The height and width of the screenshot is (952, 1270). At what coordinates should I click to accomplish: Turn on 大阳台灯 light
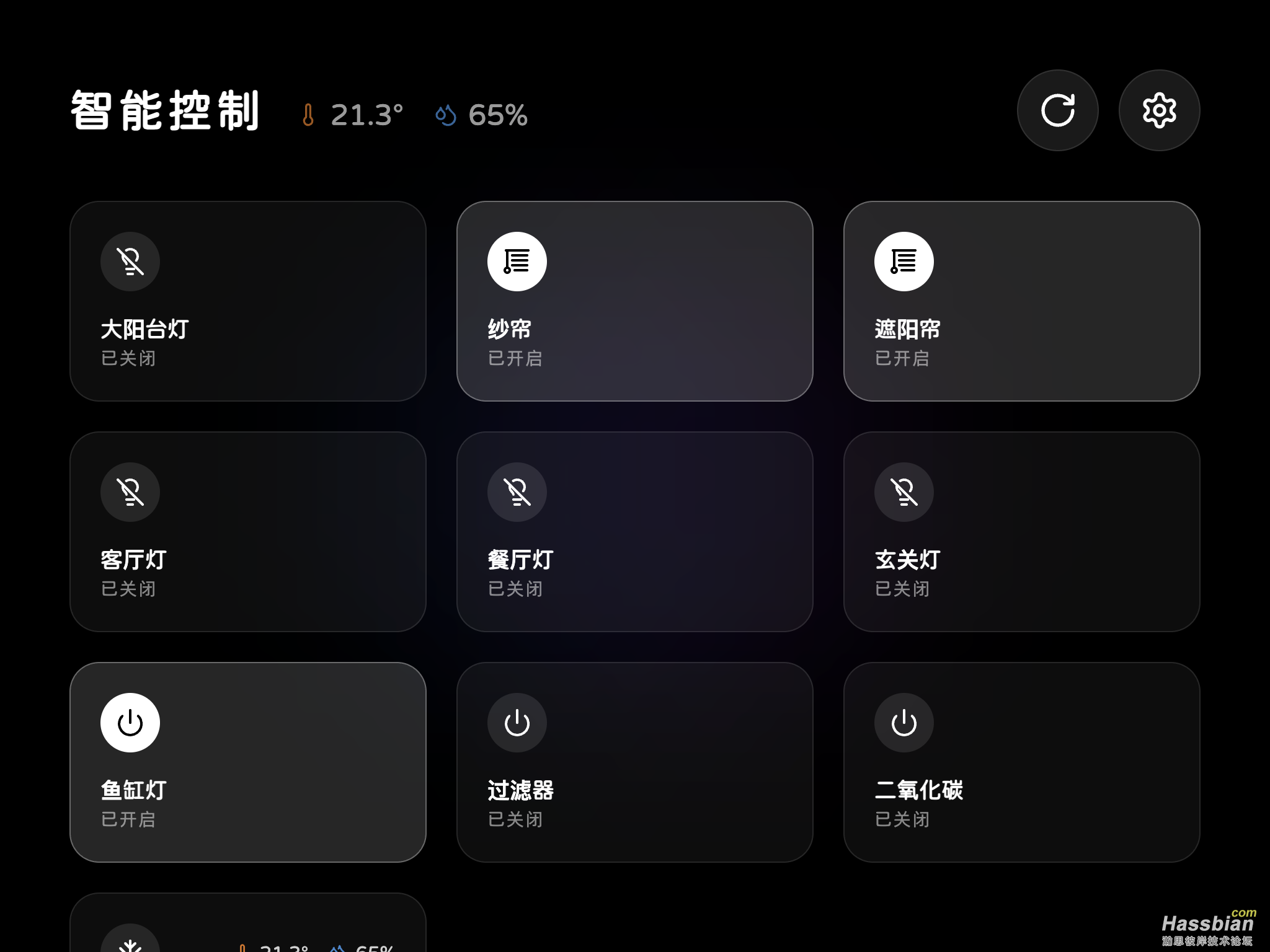[130, 262]
